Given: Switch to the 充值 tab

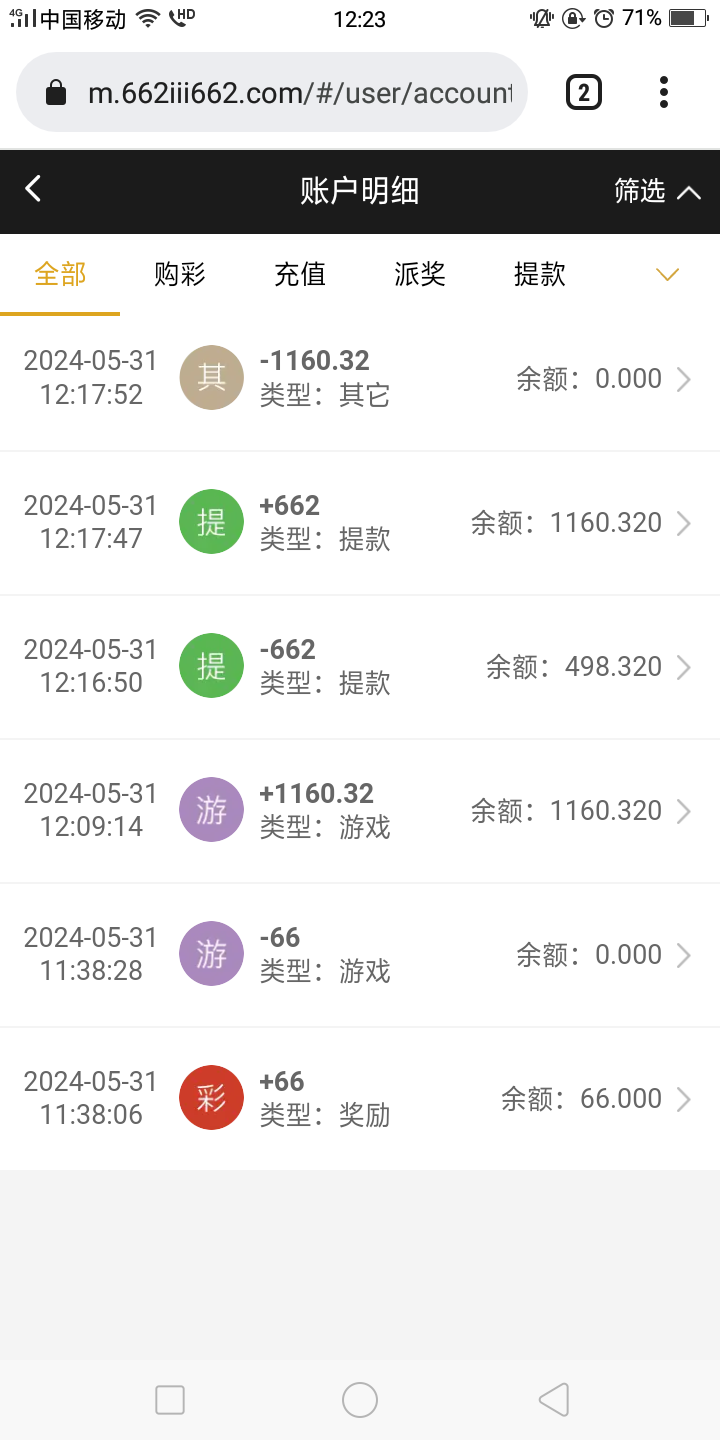Looking at the screenshot, I should tap(299, 274).
